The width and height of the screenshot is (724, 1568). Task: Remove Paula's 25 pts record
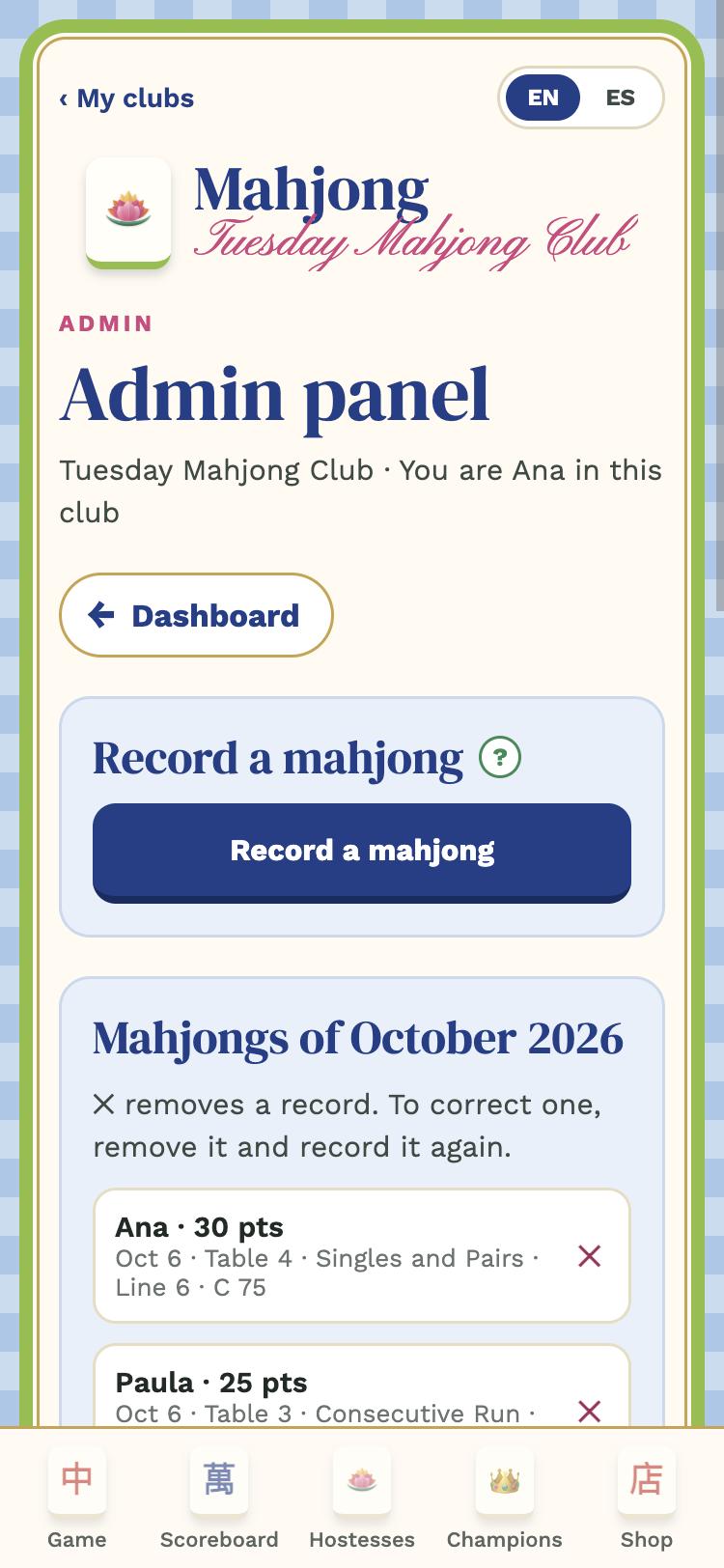pos(589,1411)
